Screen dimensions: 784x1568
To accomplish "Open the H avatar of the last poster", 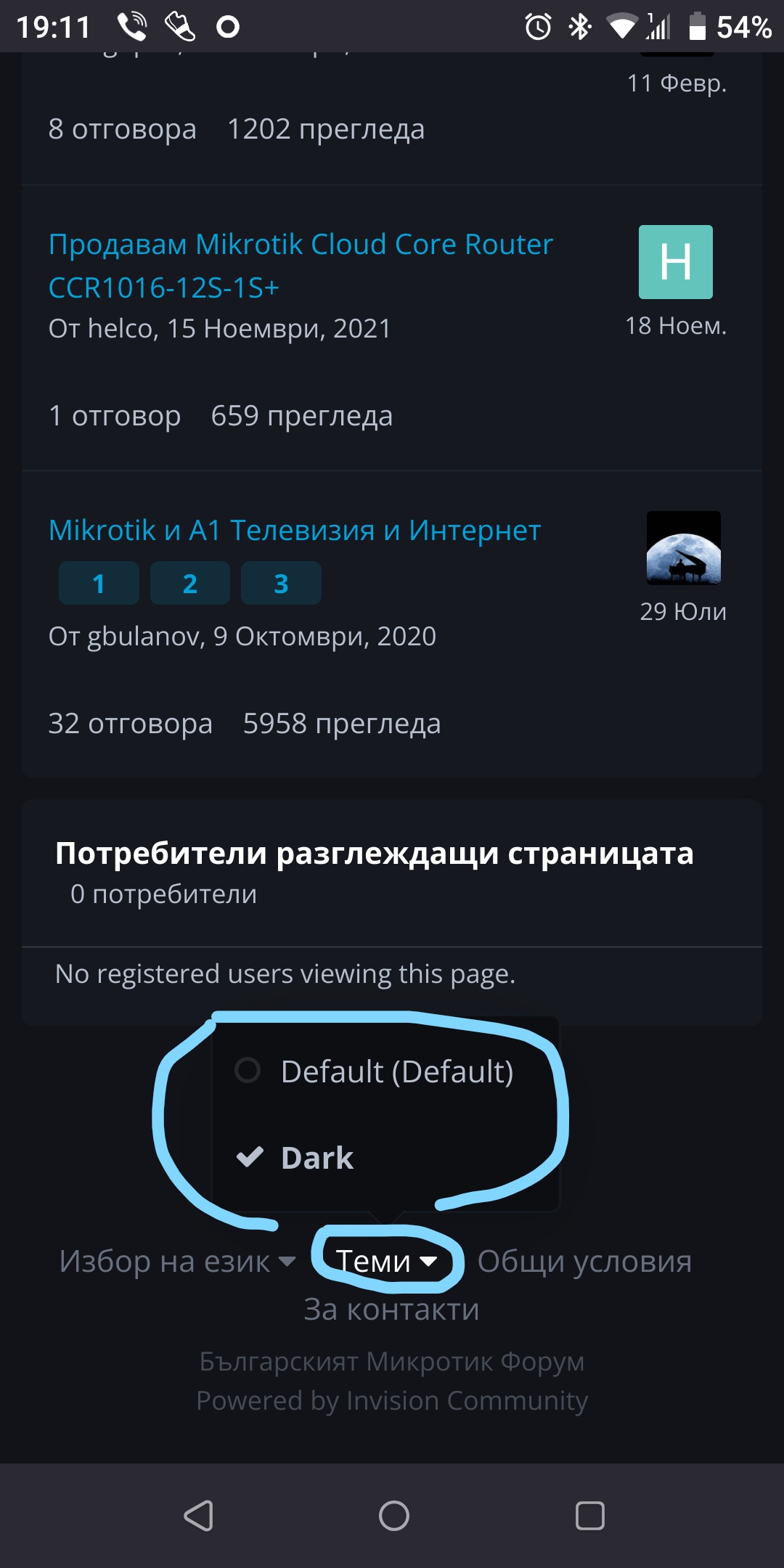I will click(x=675, y=262).
